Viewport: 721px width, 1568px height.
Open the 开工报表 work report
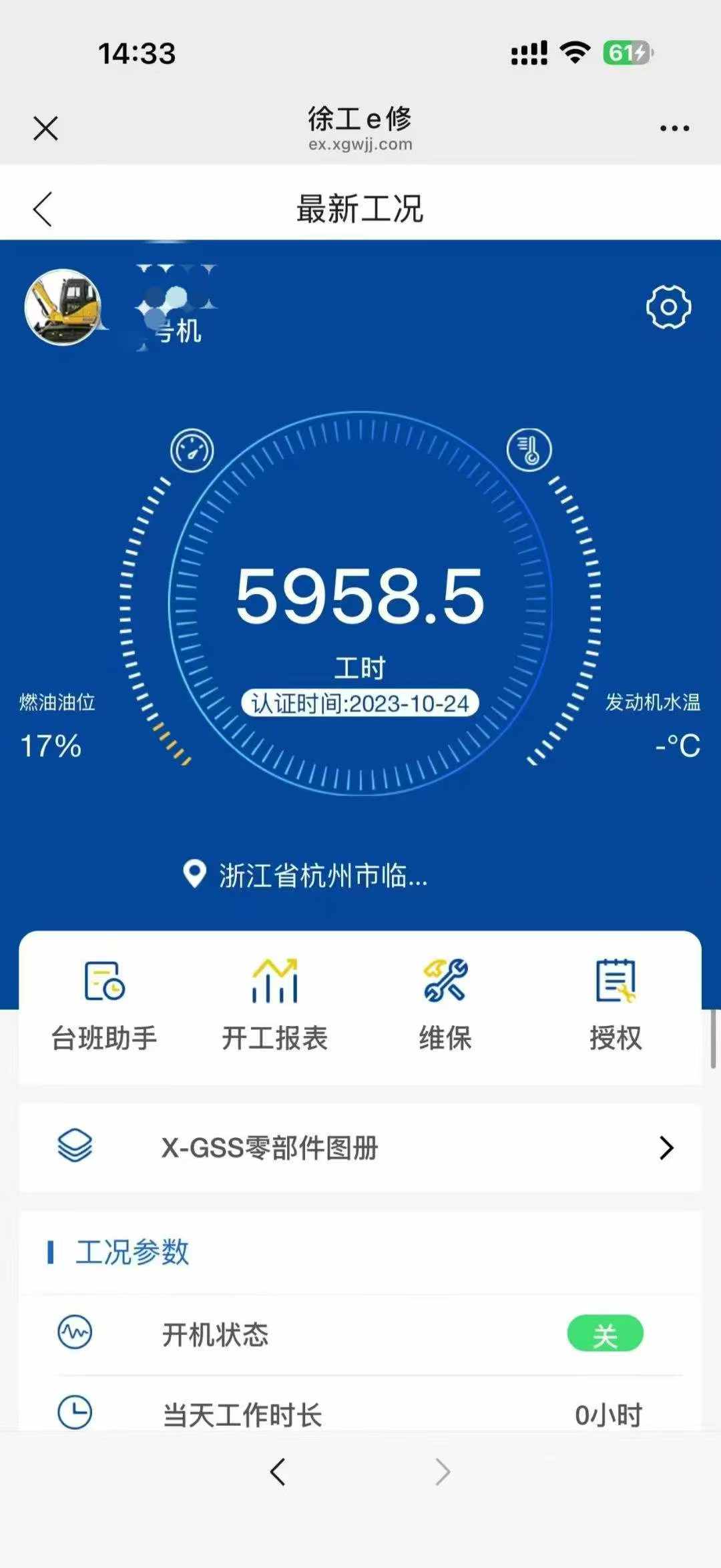click(x=274, y=1001)
